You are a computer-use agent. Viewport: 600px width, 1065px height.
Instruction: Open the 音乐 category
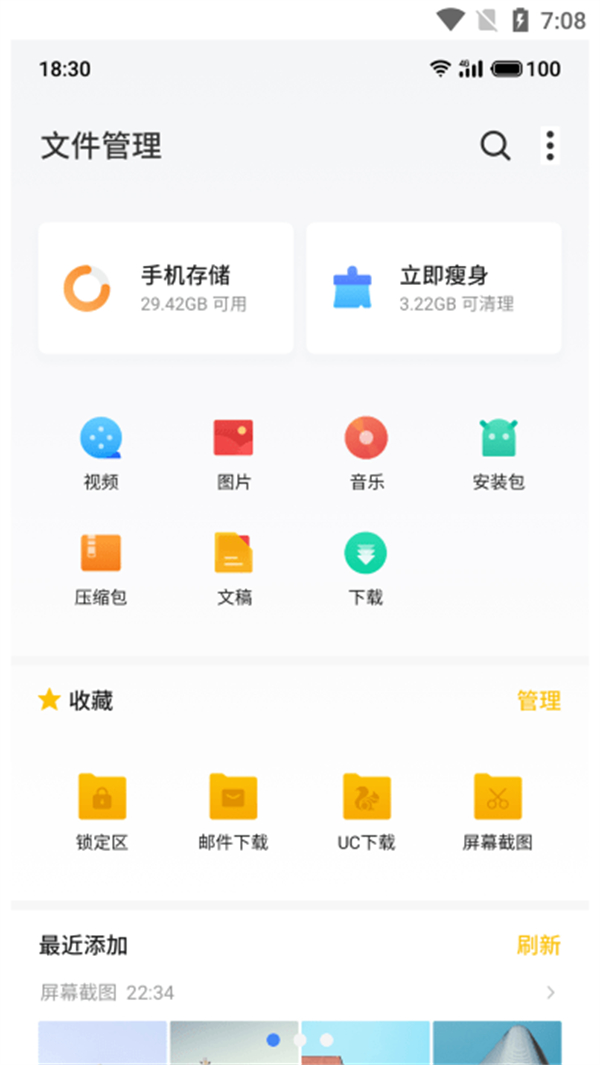point(366,453)
